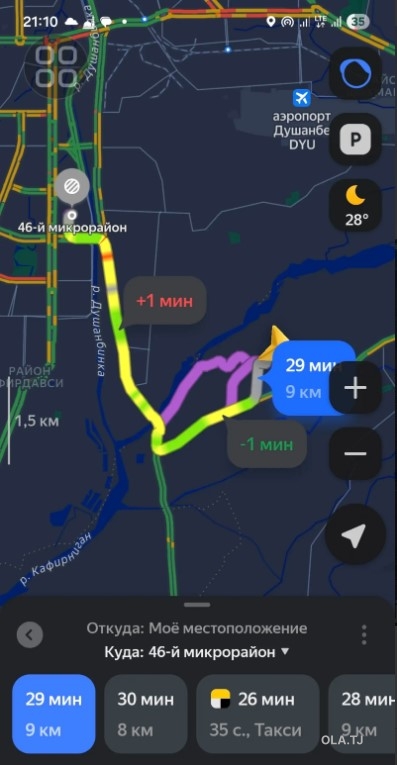
Task: Open the four-square menu button
Action: [56, 65]
